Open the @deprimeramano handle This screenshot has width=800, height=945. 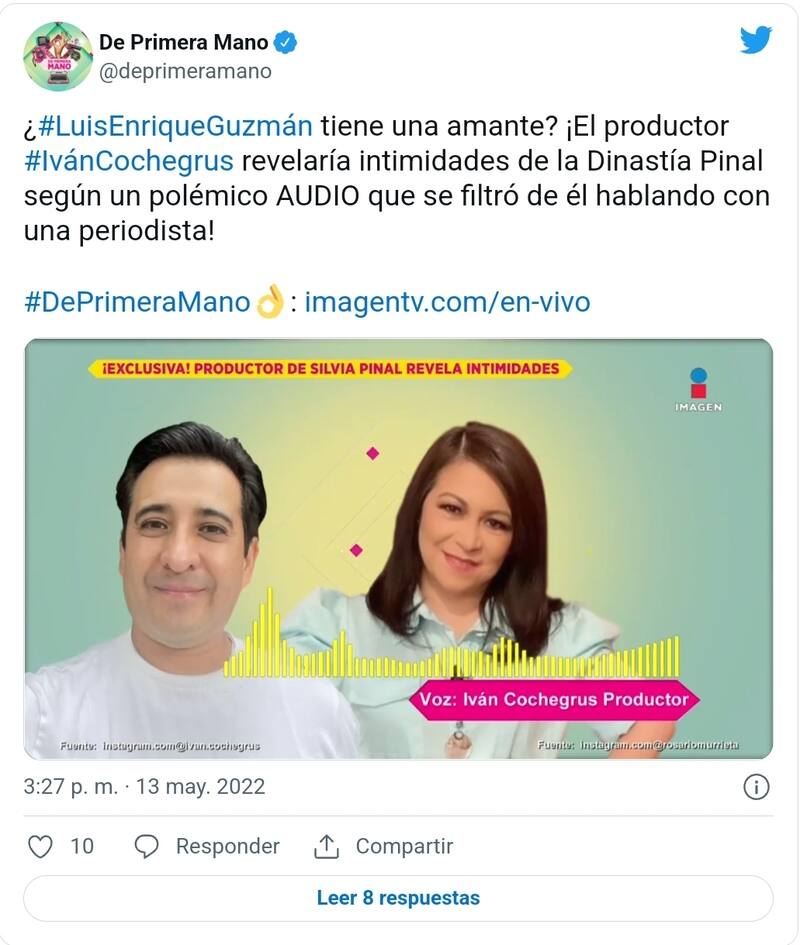(x=185, y=72)
